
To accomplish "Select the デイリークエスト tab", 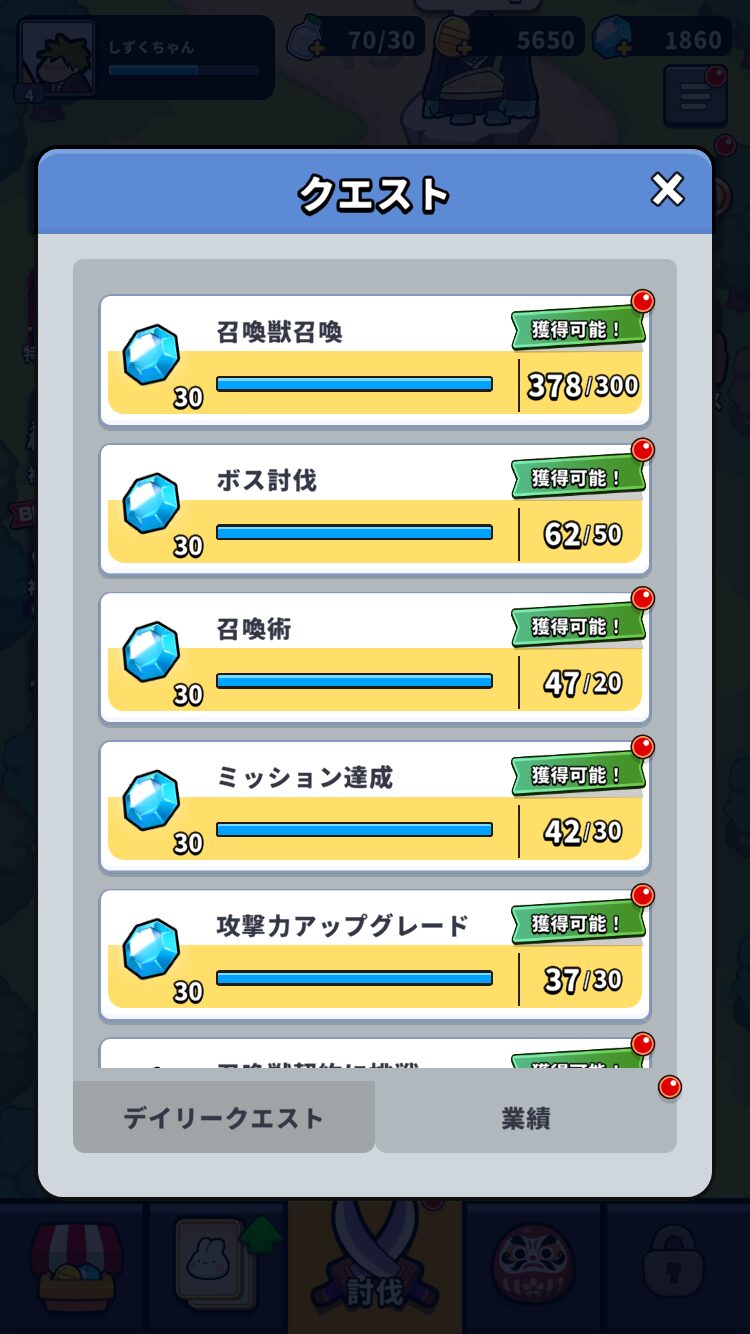I will (x=224, y=1118).
